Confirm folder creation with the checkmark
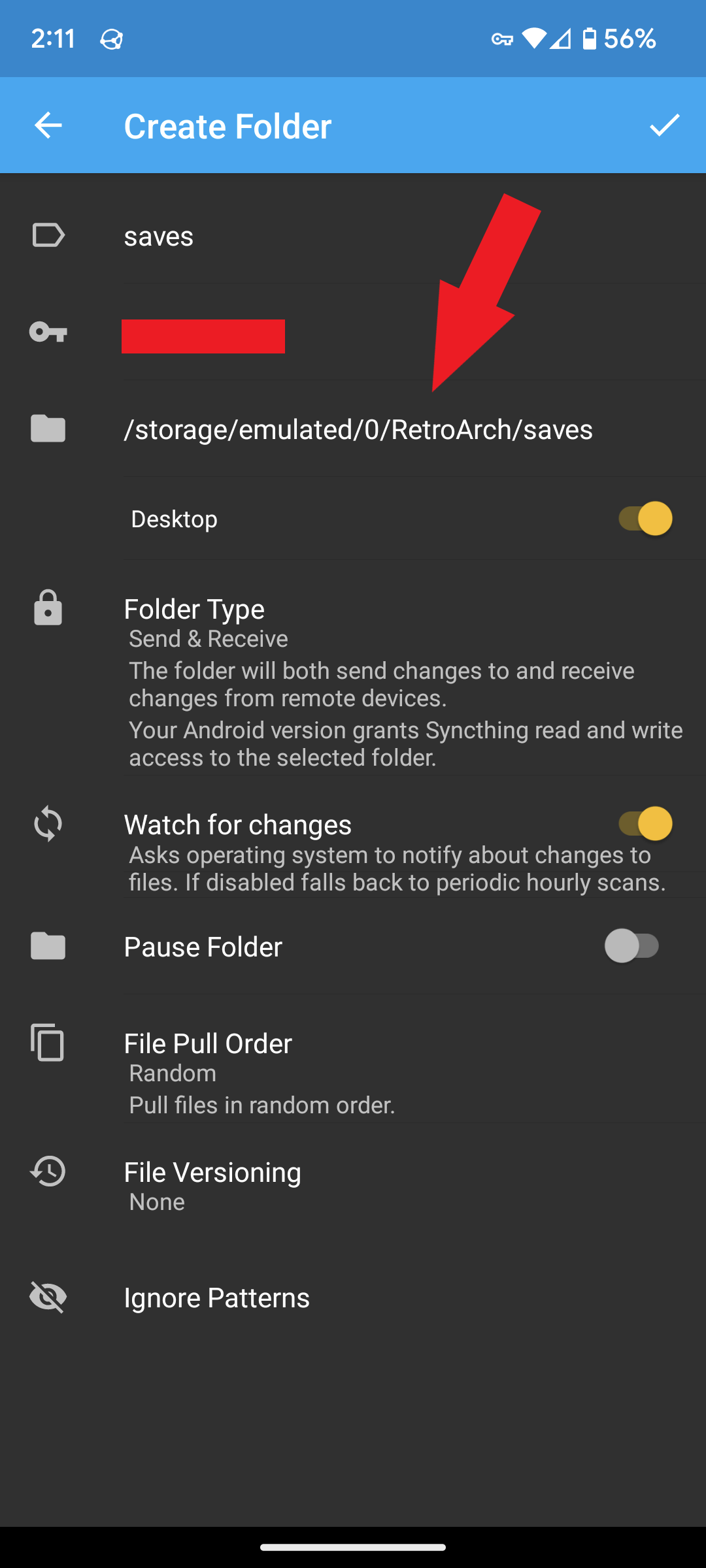706x1568 pixels. [x=664, y=125]
